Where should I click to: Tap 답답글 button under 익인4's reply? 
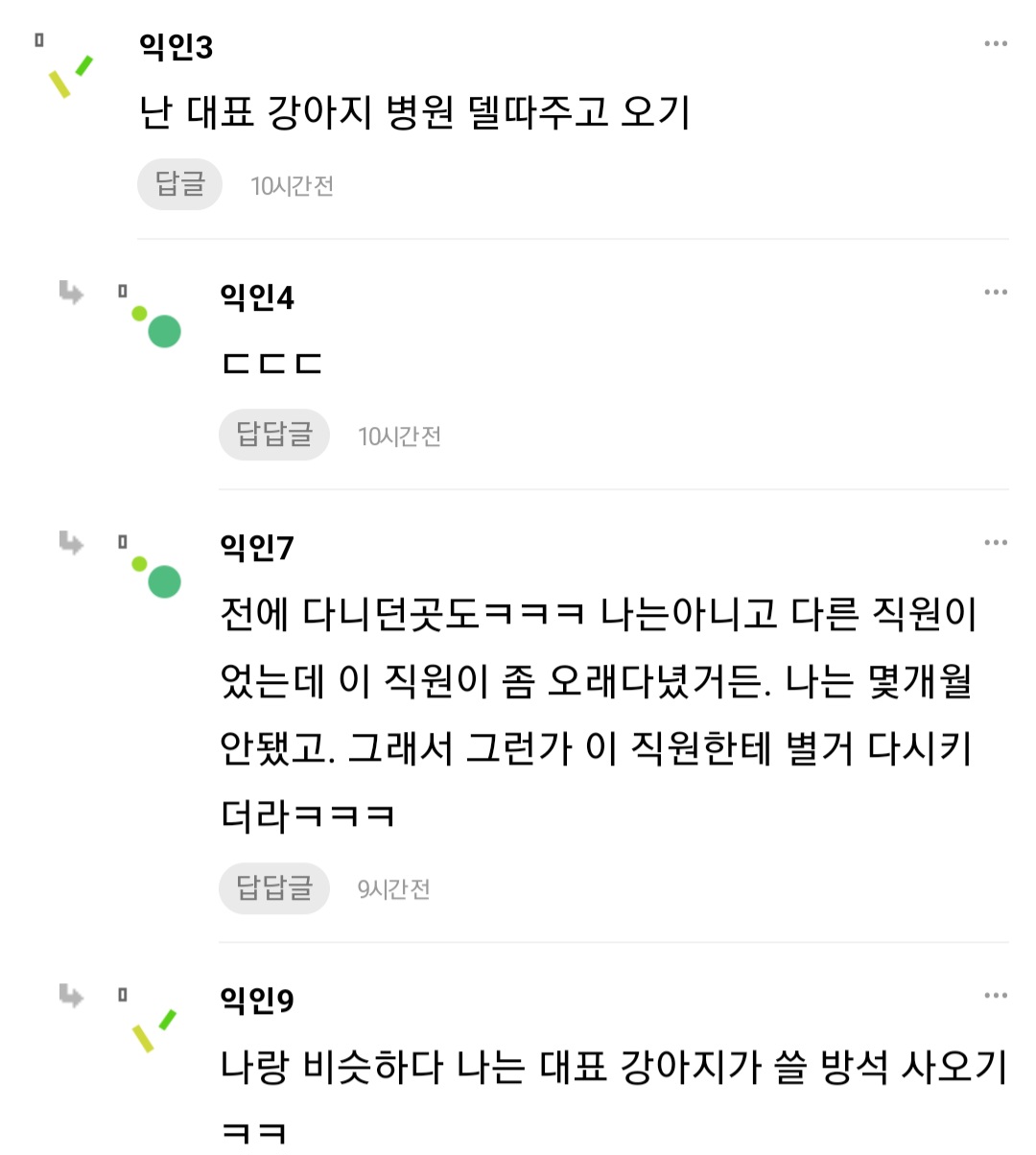pyautogui.click(x=274, y=435)
